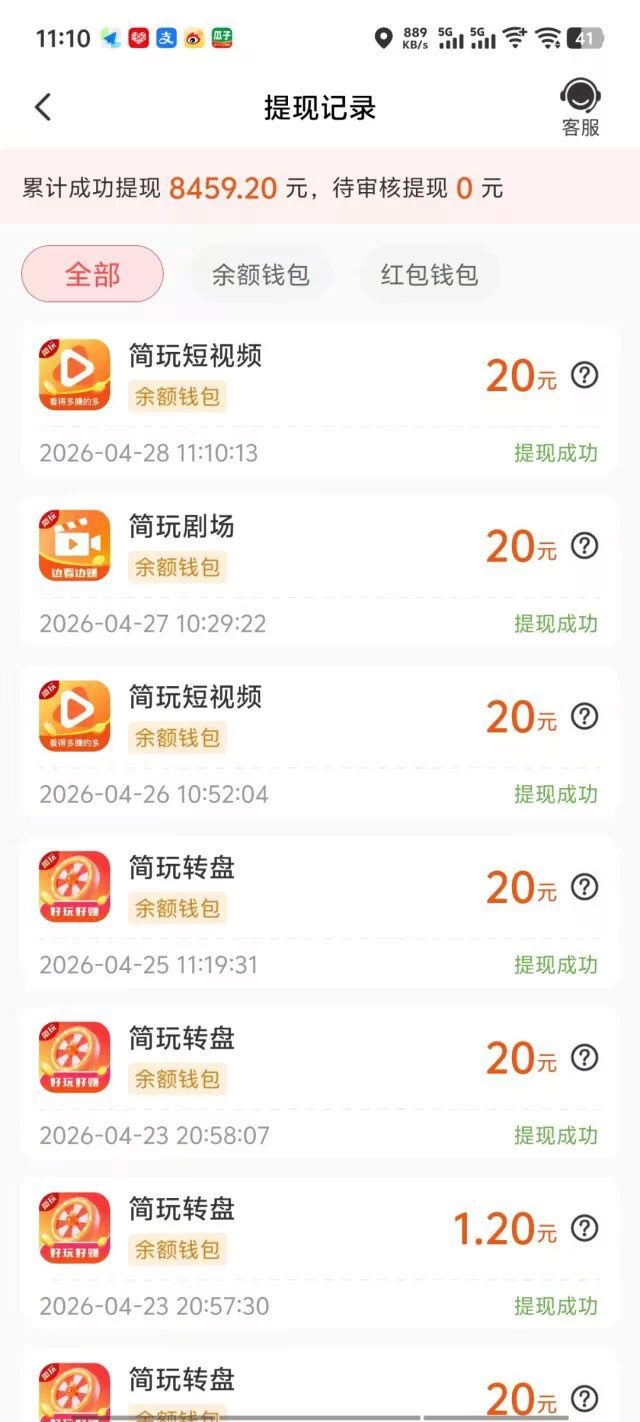Contact customer service via 客服 icon
Viewport: 640px width, 1422px height.
coord(580,107)
